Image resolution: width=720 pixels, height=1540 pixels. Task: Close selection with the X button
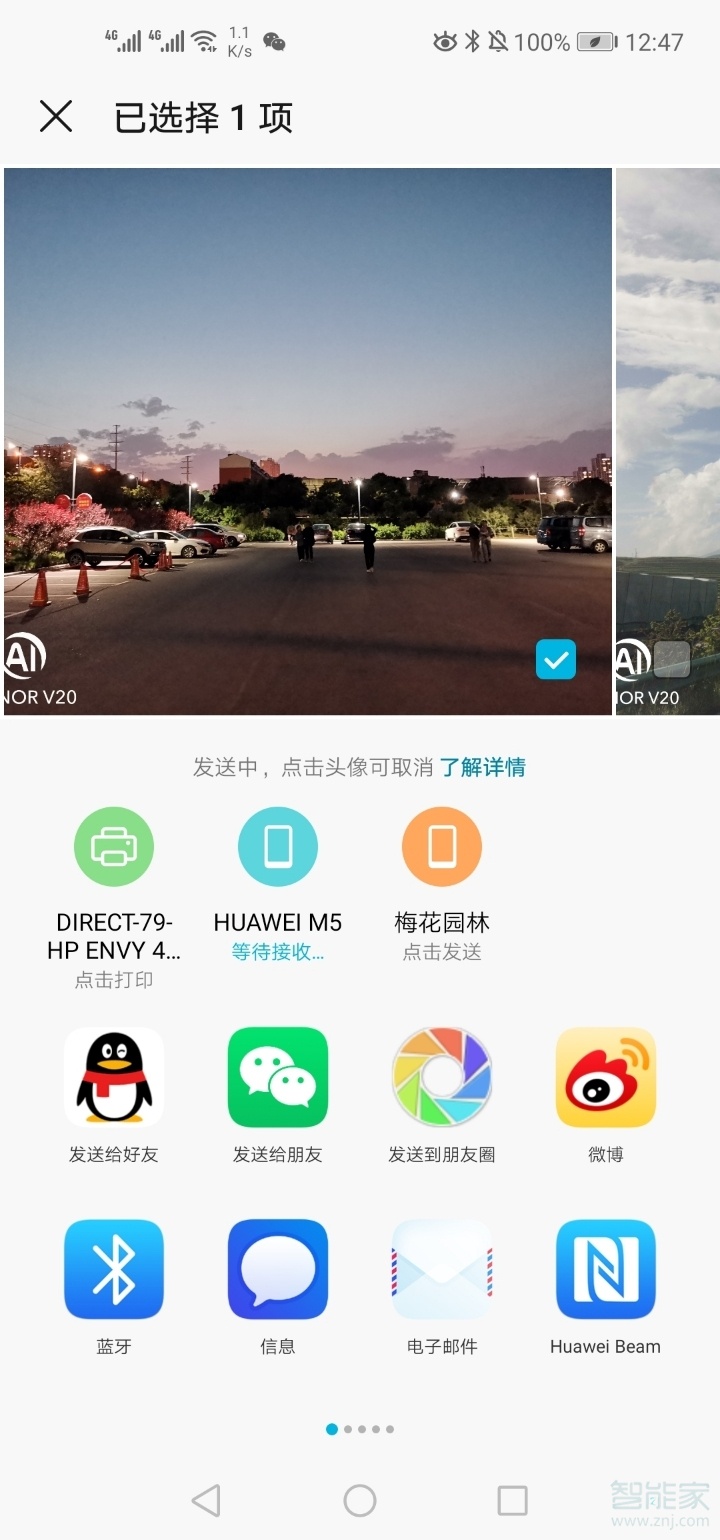[56, 117]
